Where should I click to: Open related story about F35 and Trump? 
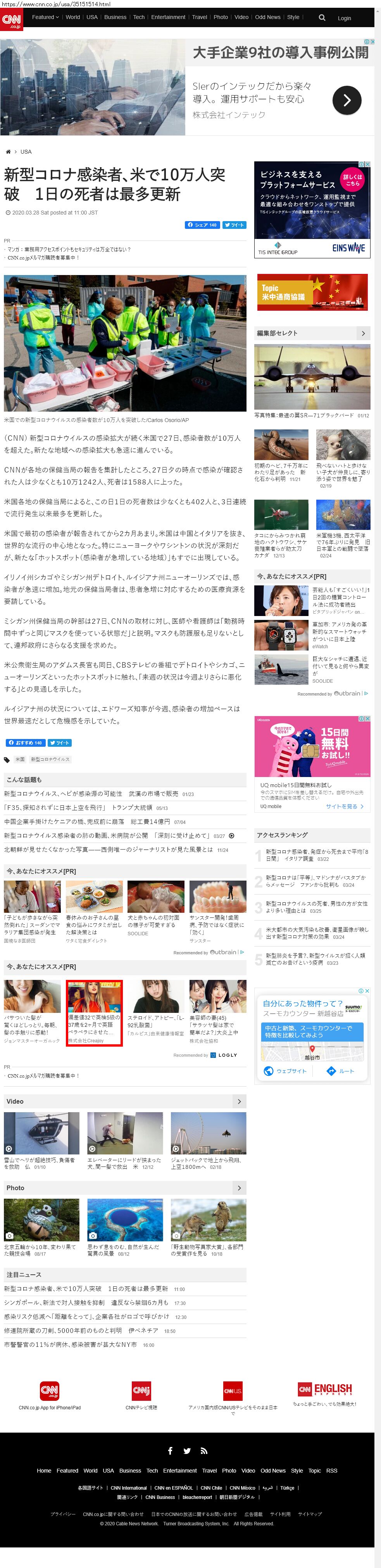(78, 807)
